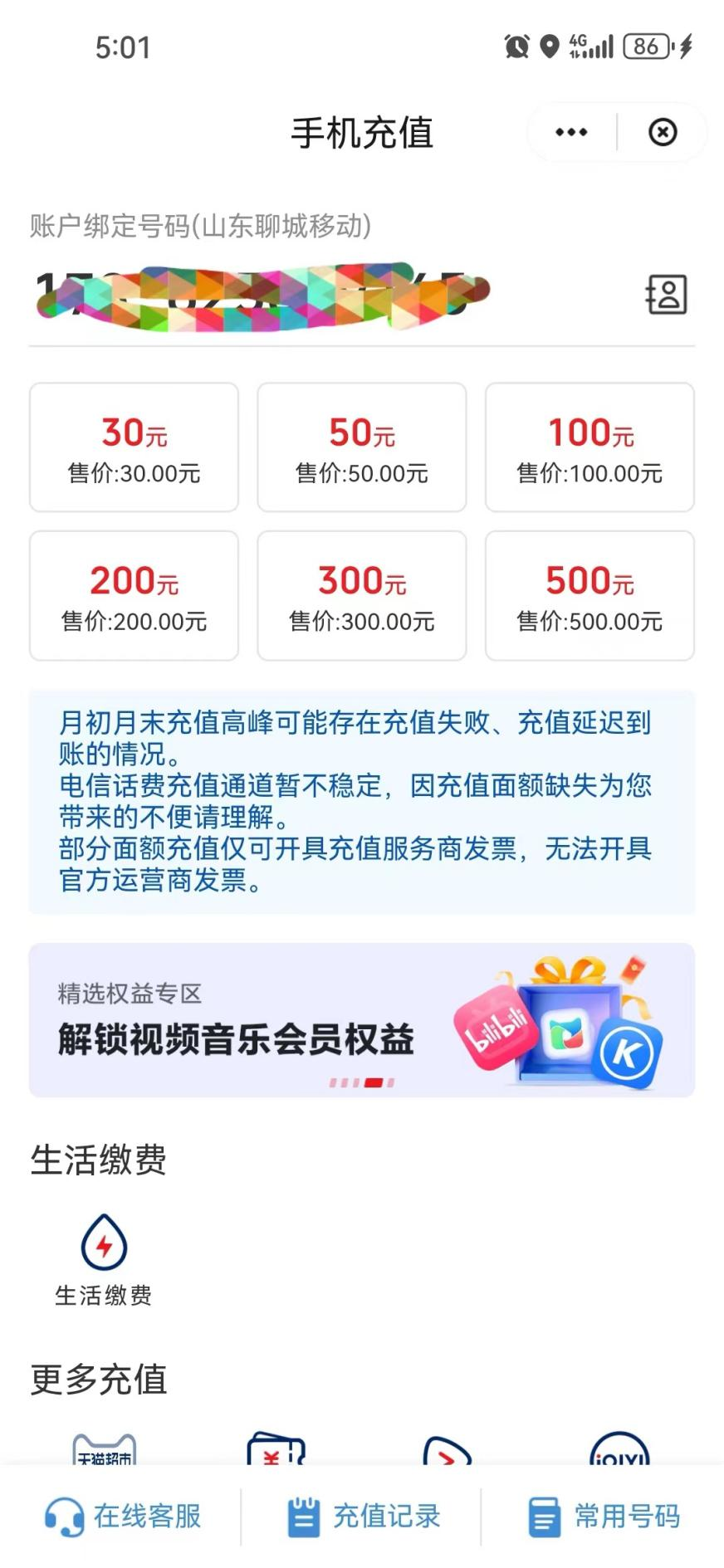Viewport: 724px width, 1568px height.
Task: Choose the 100元 recharge option
Action: tap(589, 447)
